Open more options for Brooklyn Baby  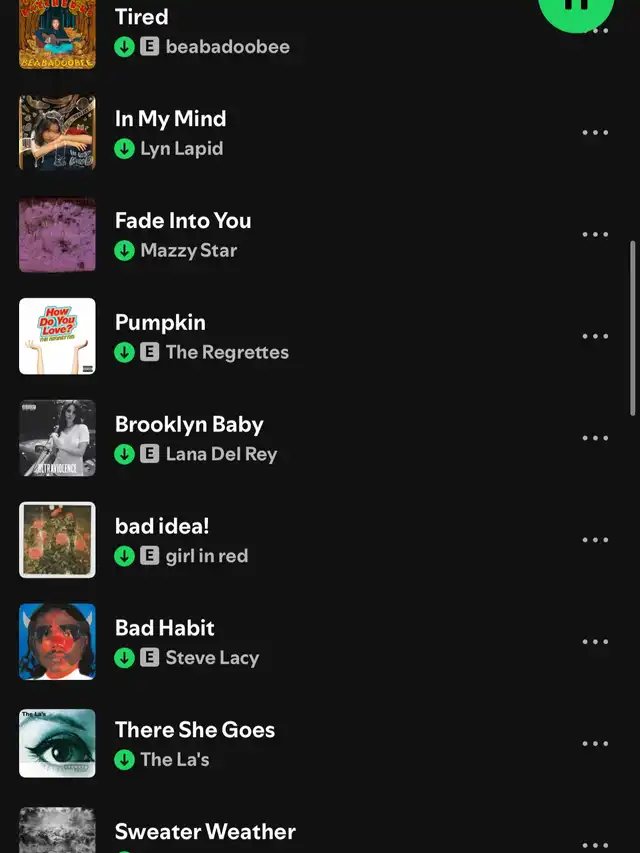[595, 438]
